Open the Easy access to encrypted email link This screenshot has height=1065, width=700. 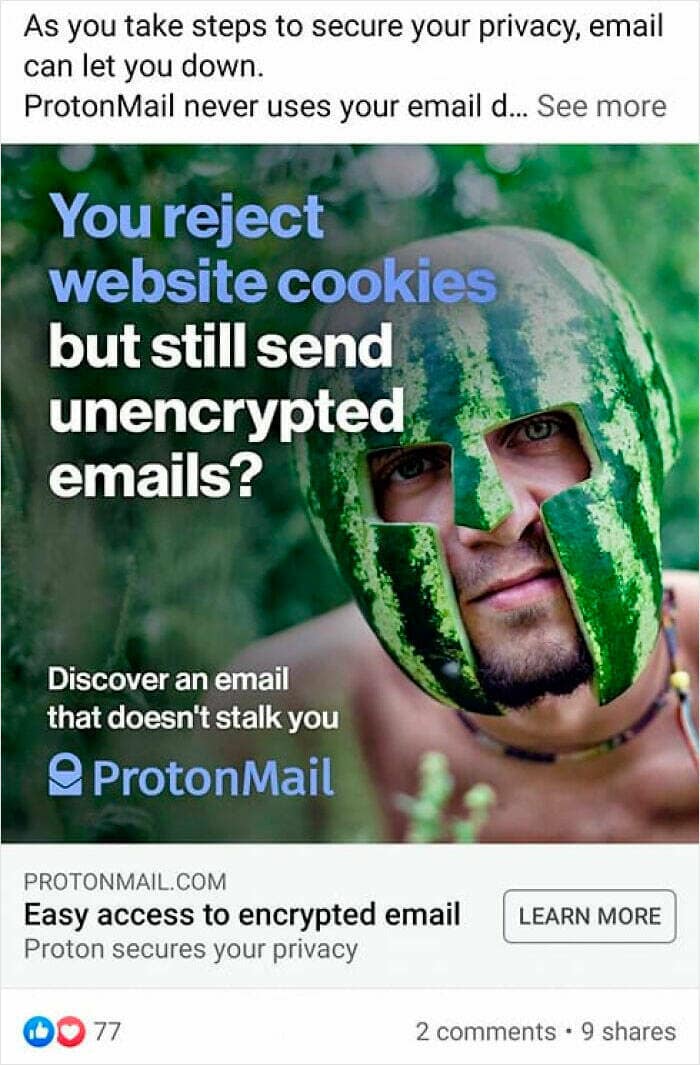point(242,914)
